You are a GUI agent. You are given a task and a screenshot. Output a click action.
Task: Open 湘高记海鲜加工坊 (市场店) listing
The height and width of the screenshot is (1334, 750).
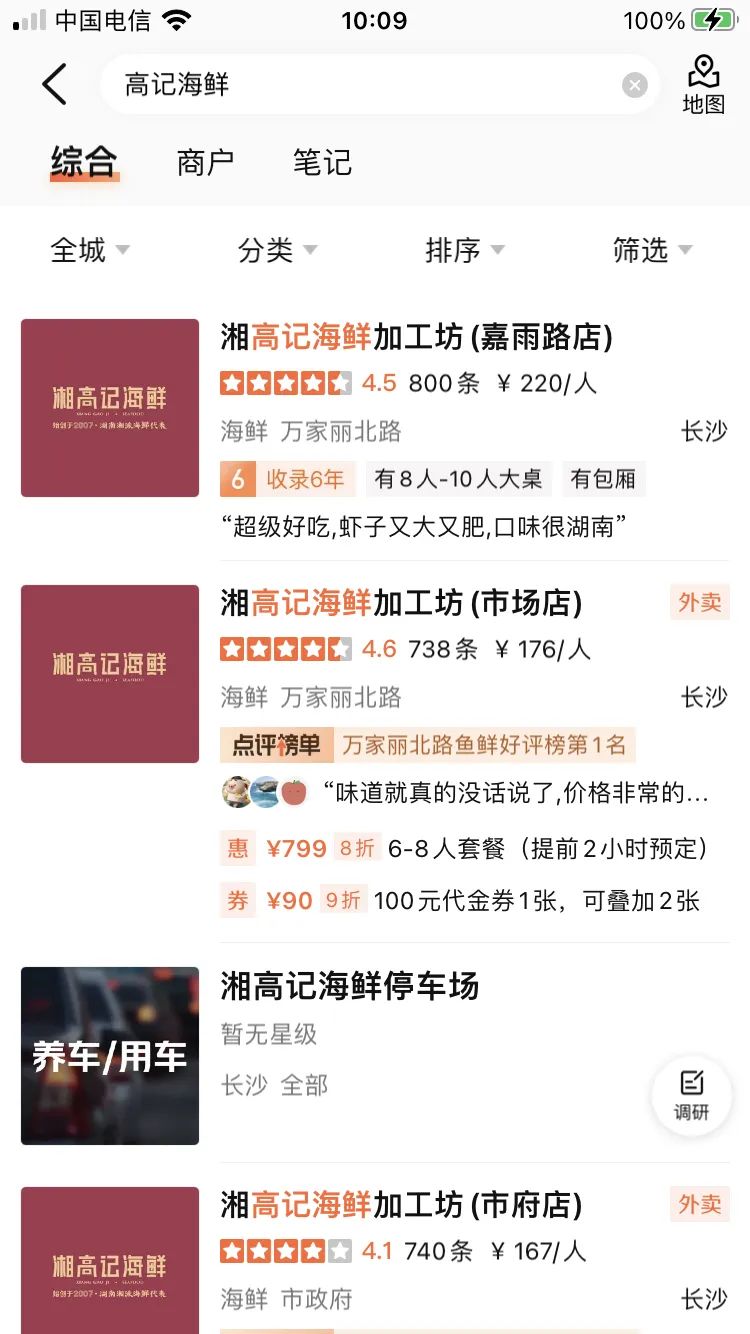401,603
